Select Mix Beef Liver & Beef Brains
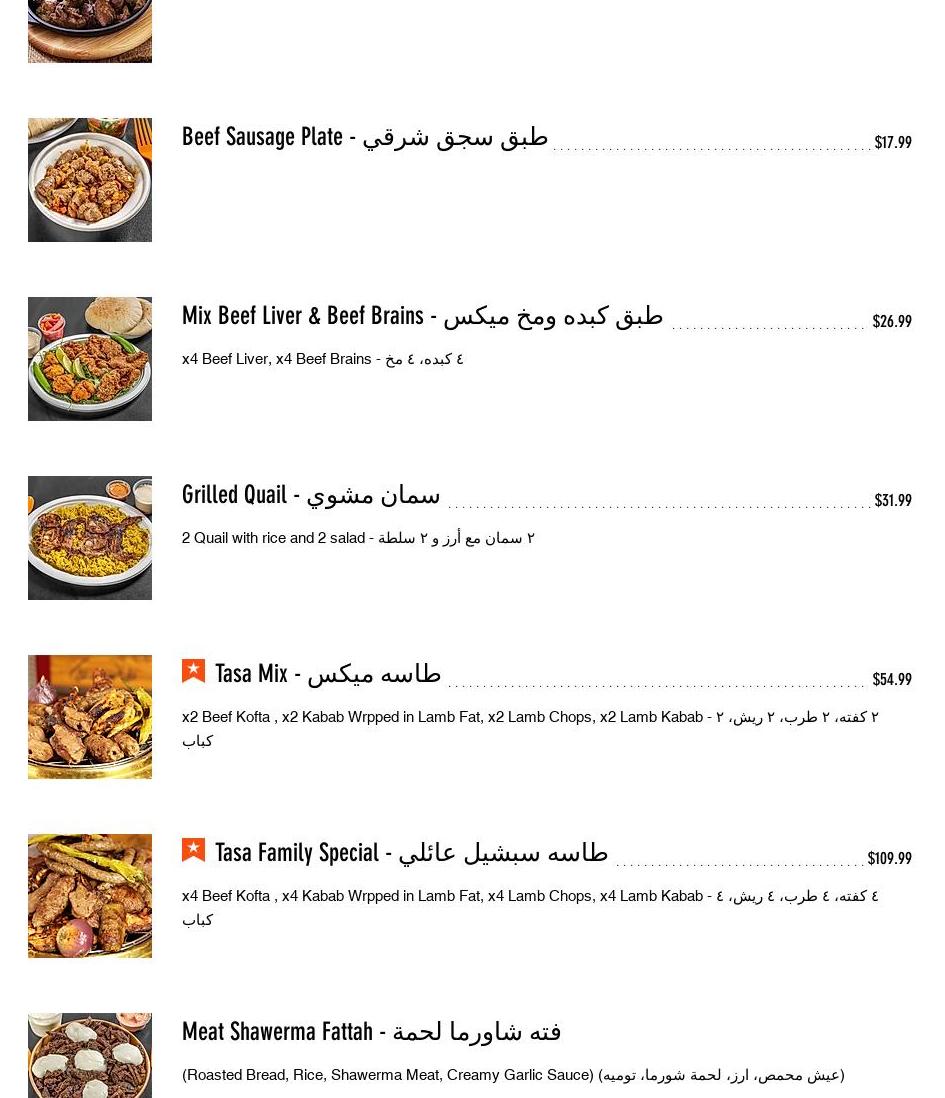 click(x=421, y=316)
